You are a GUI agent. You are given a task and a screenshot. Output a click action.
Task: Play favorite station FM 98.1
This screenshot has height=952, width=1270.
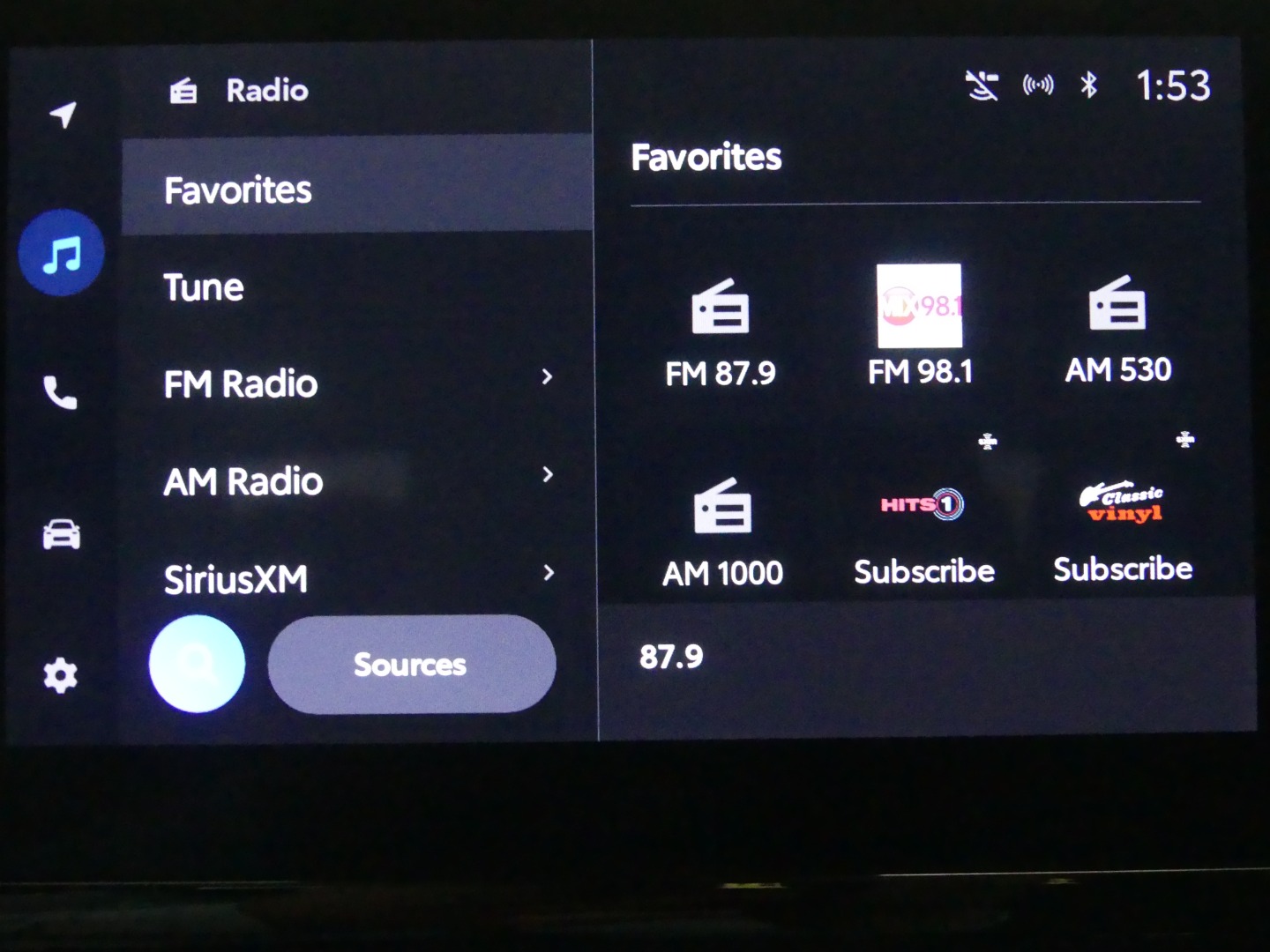919,326
